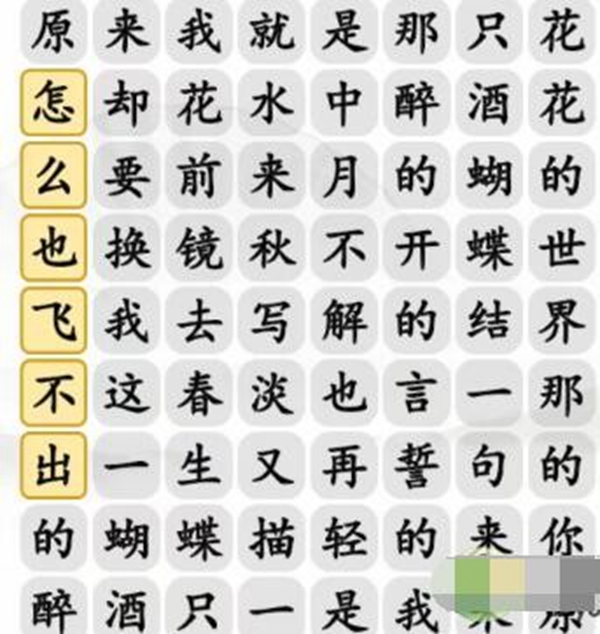The image size is (600, 634).
Task: Choose the 月 character tile
Action: coord(344,175)
